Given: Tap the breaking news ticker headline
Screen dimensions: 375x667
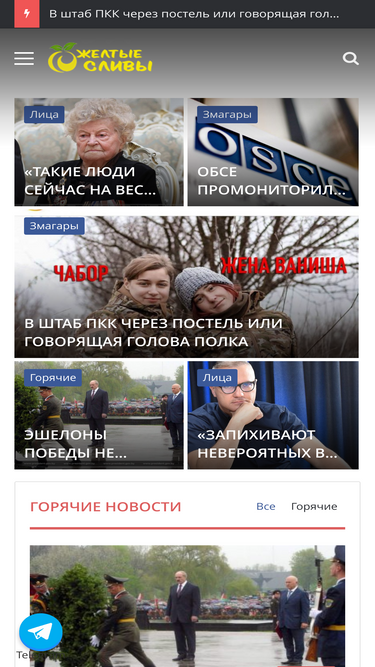Looking at the screenshot, I should (x=194, y=14).
